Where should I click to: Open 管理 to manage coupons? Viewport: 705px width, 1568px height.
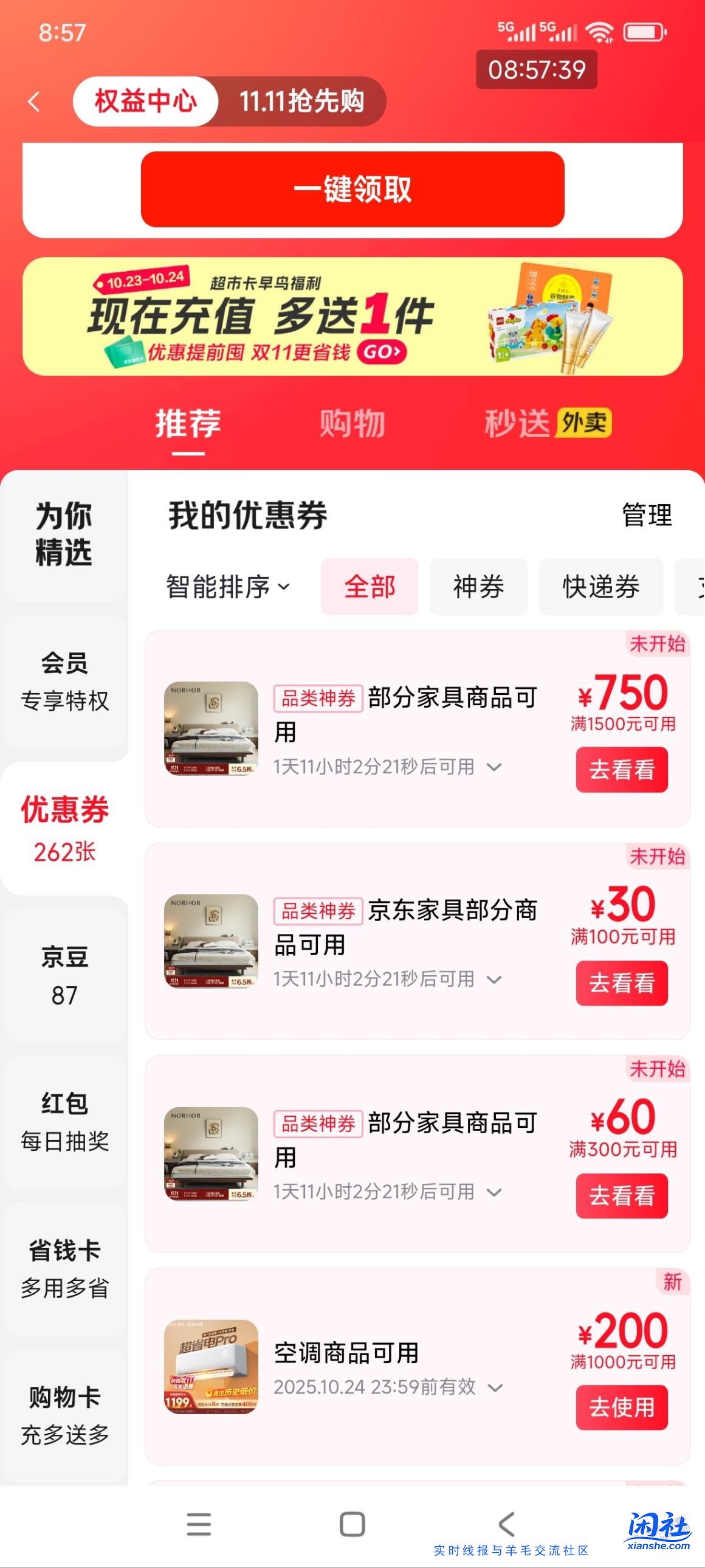coord(645,516)
